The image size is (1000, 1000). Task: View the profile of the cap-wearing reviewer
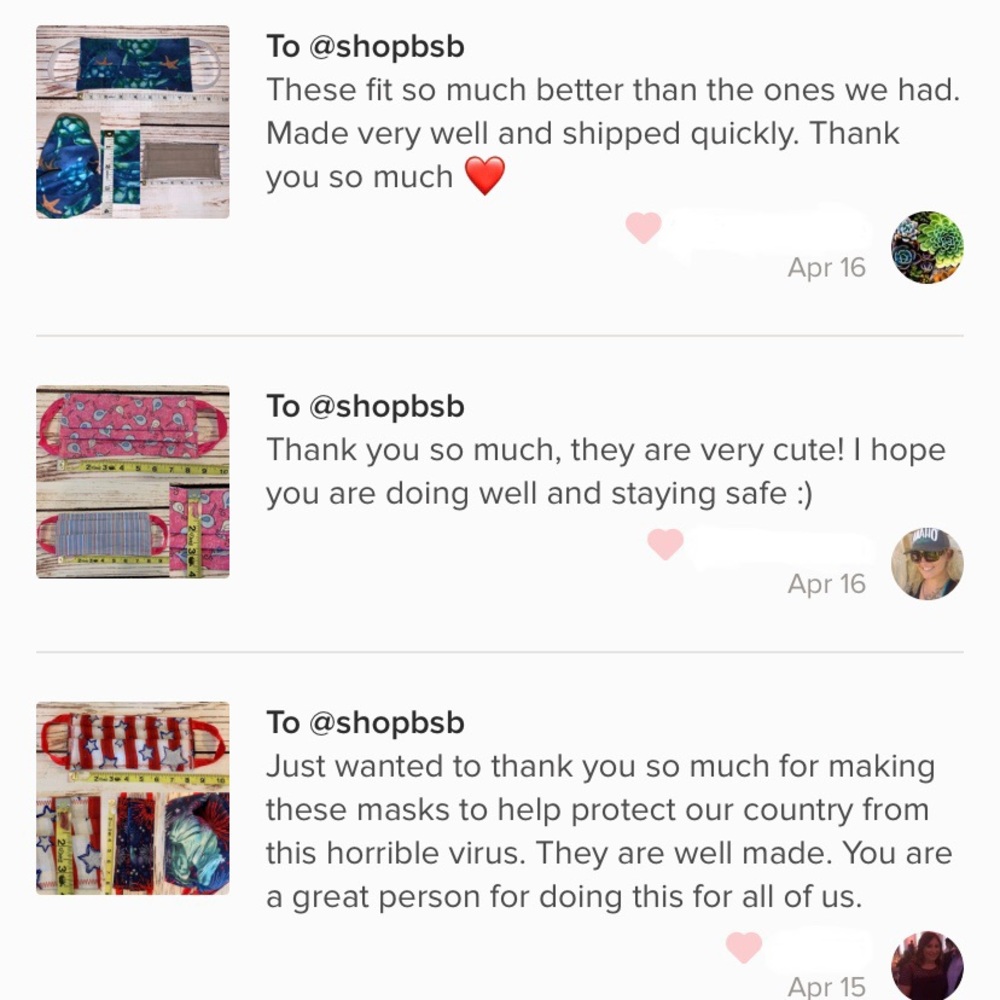(x=927, y=564)
